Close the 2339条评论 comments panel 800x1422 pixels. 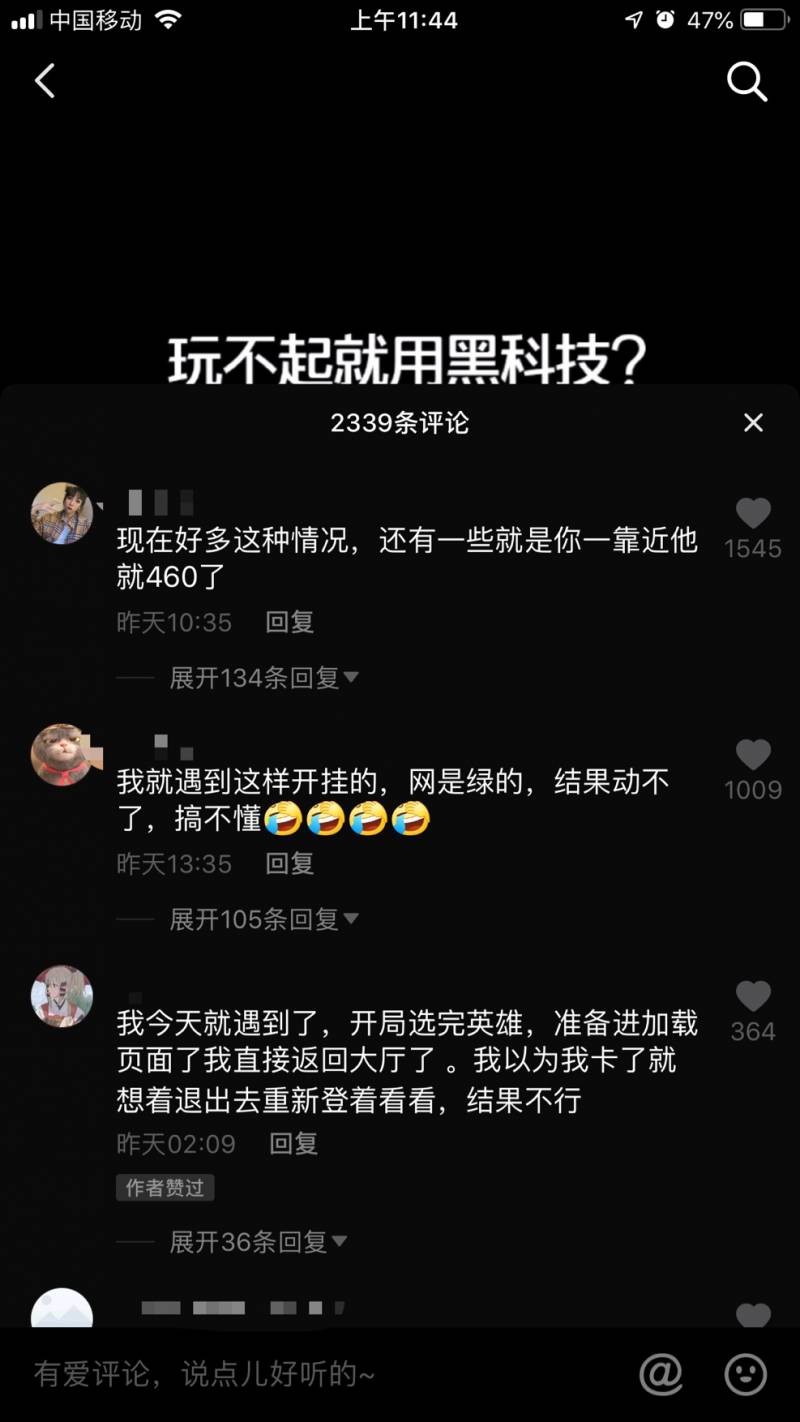(753, 423)
